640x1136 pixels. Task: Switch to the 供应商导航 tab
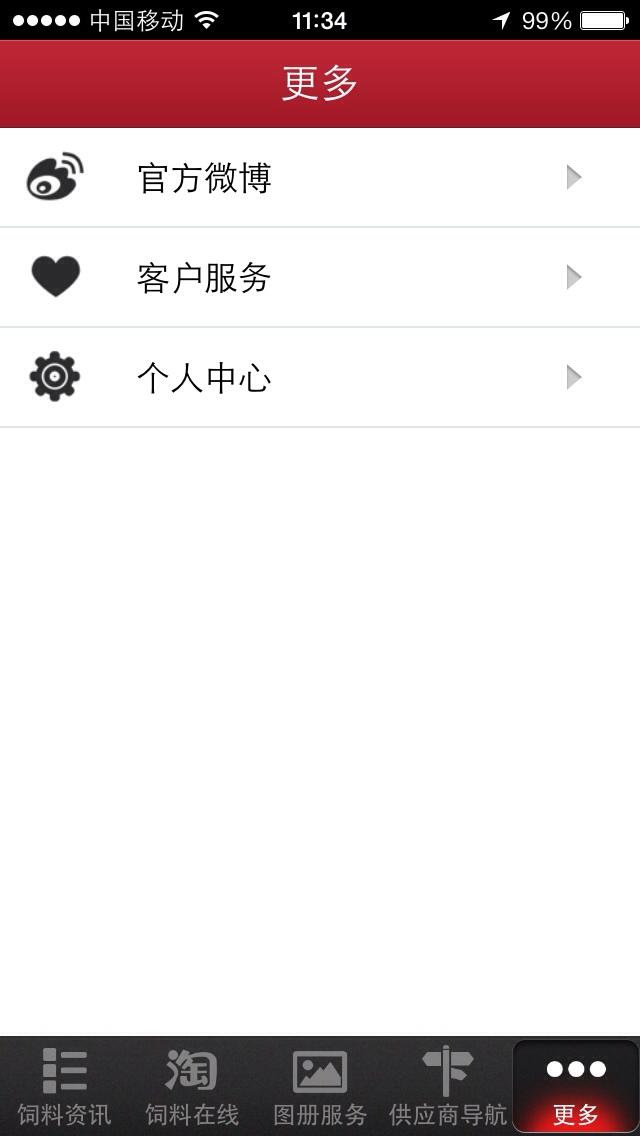pyautogui.click(x=448, y=1086)
